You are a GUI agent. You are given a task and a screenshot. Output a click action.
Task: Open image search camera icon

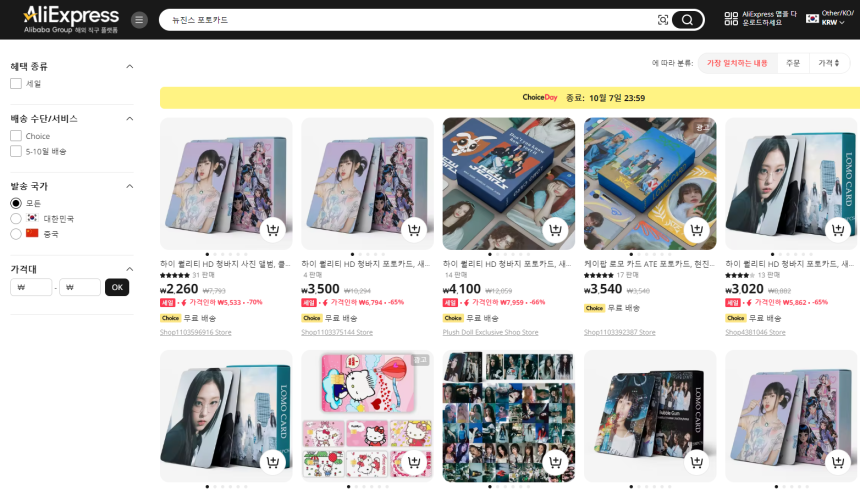tap(662, 20)
